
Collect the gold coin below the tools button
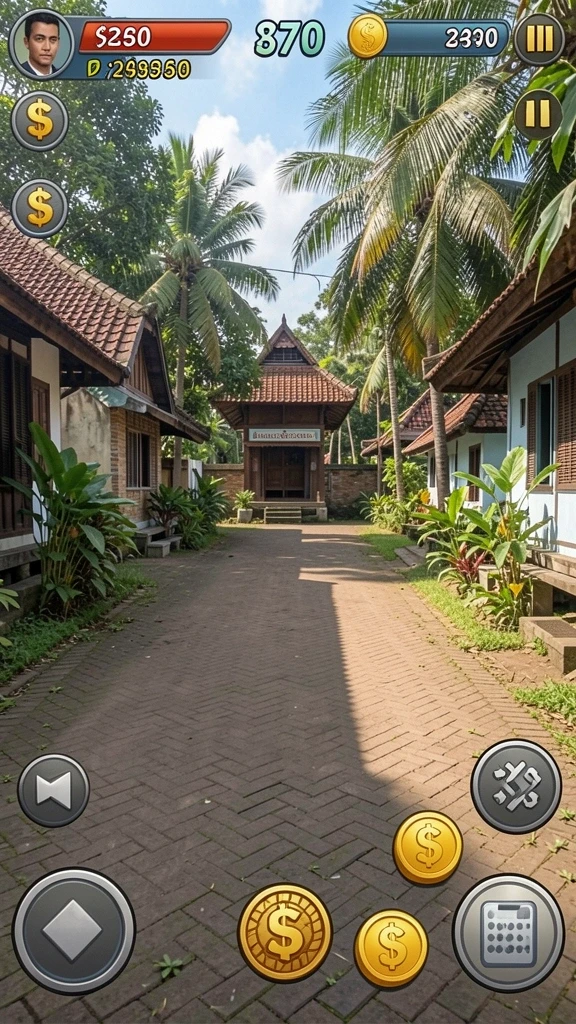click(428, 848)
